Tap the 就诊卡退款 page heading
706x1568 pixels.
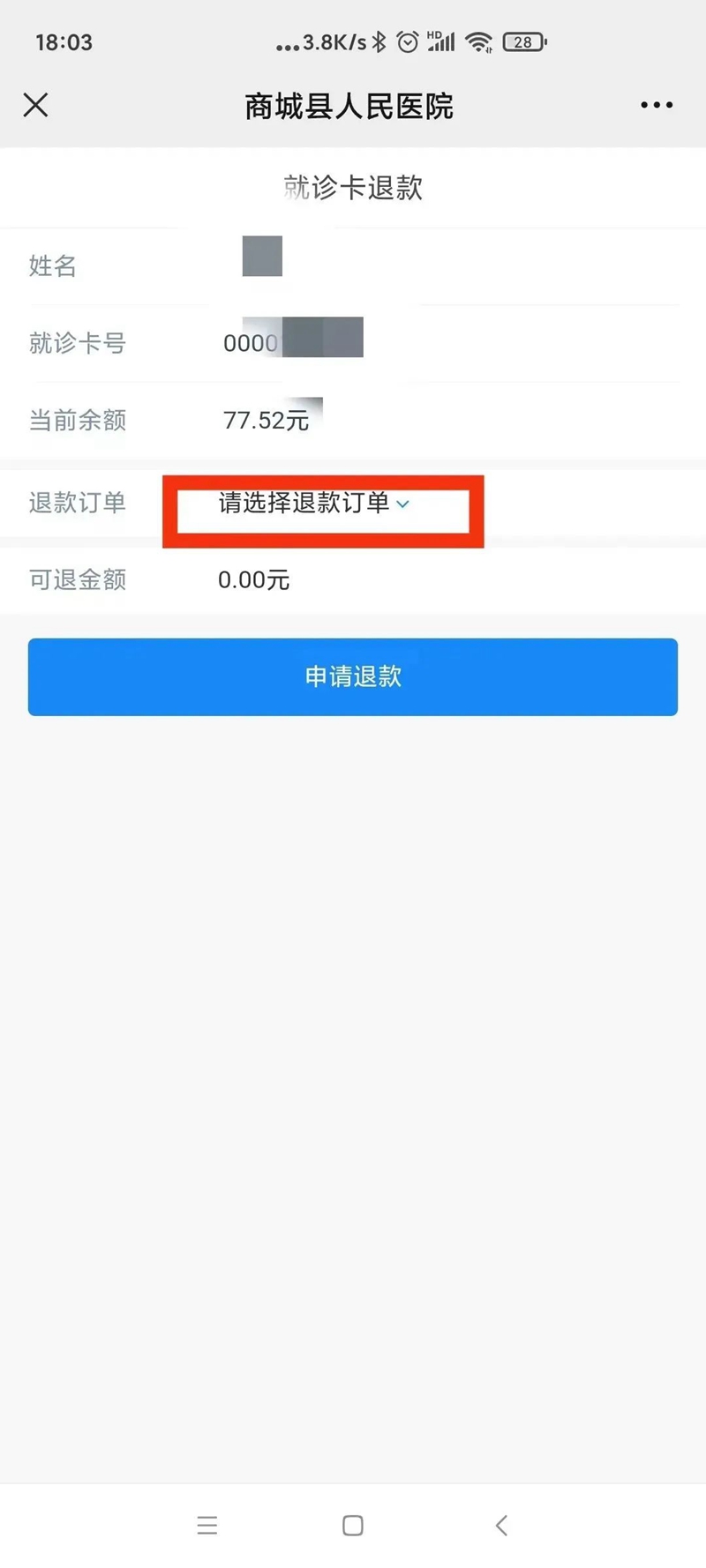351,188
